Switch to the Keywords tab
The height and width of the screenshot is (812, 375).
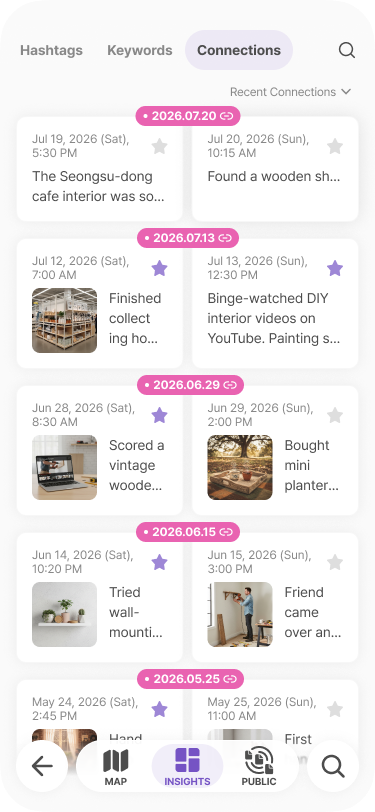pos(139,50)
